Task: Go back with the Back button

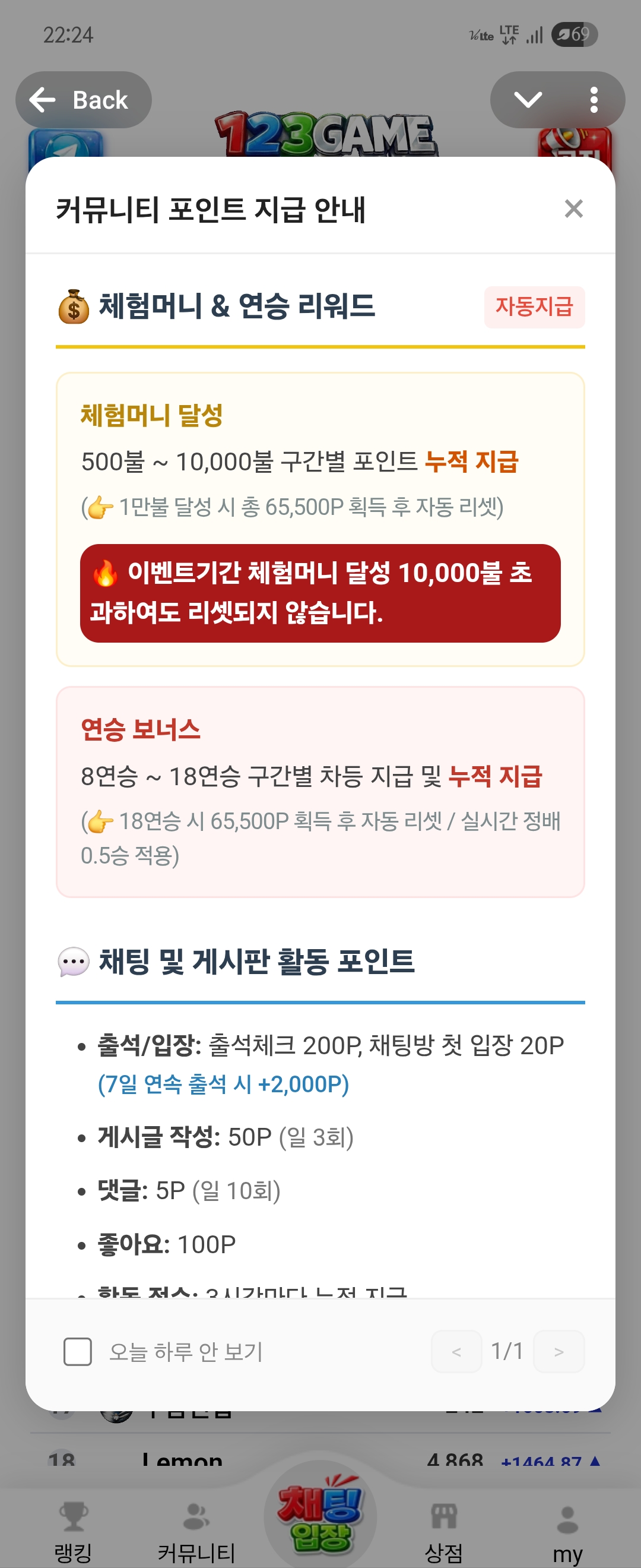Action: coord(83,100)
